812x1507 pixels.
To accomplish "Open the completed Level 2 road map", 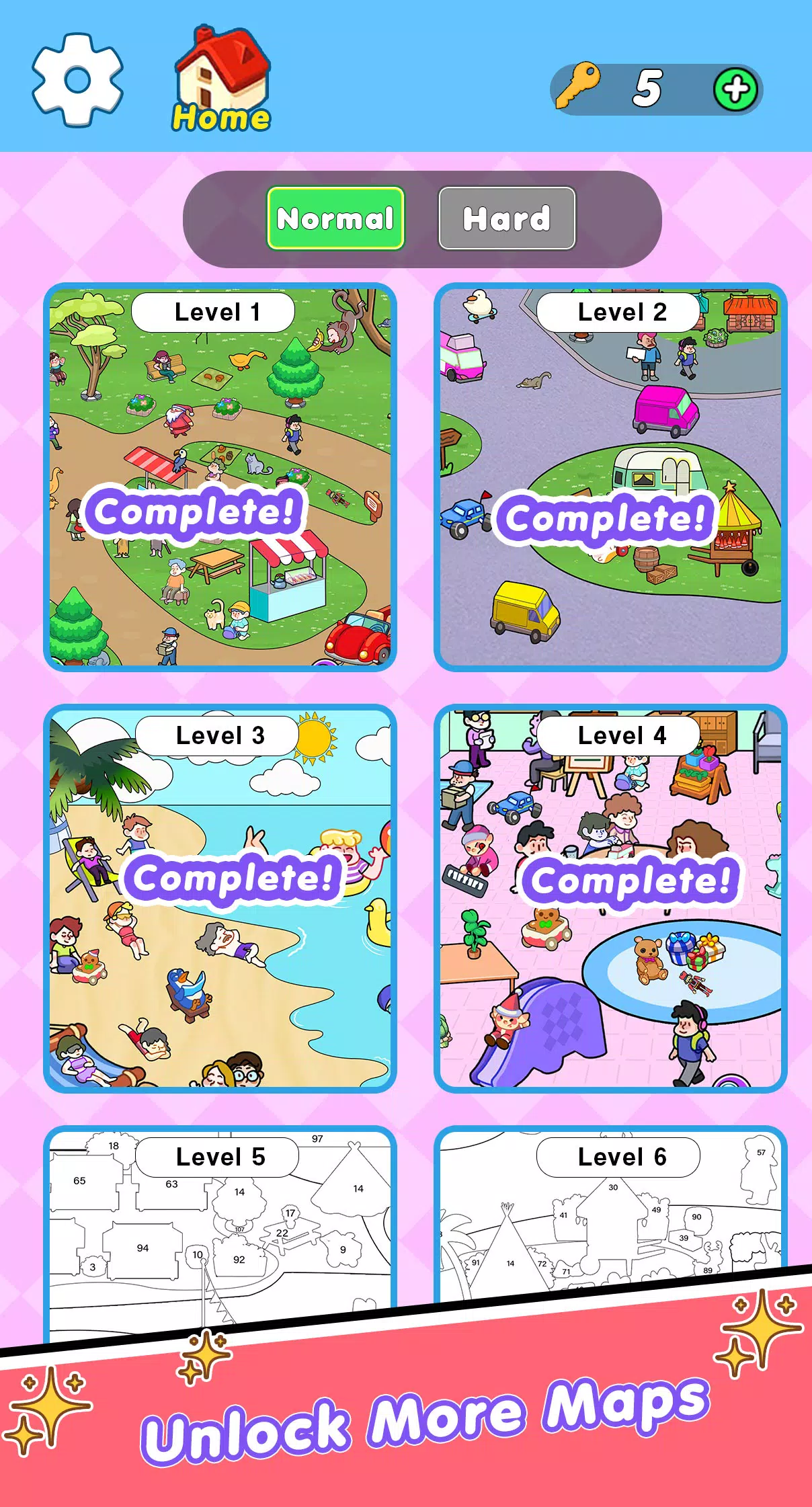I will pyautogui.click(x=610, y=477).
